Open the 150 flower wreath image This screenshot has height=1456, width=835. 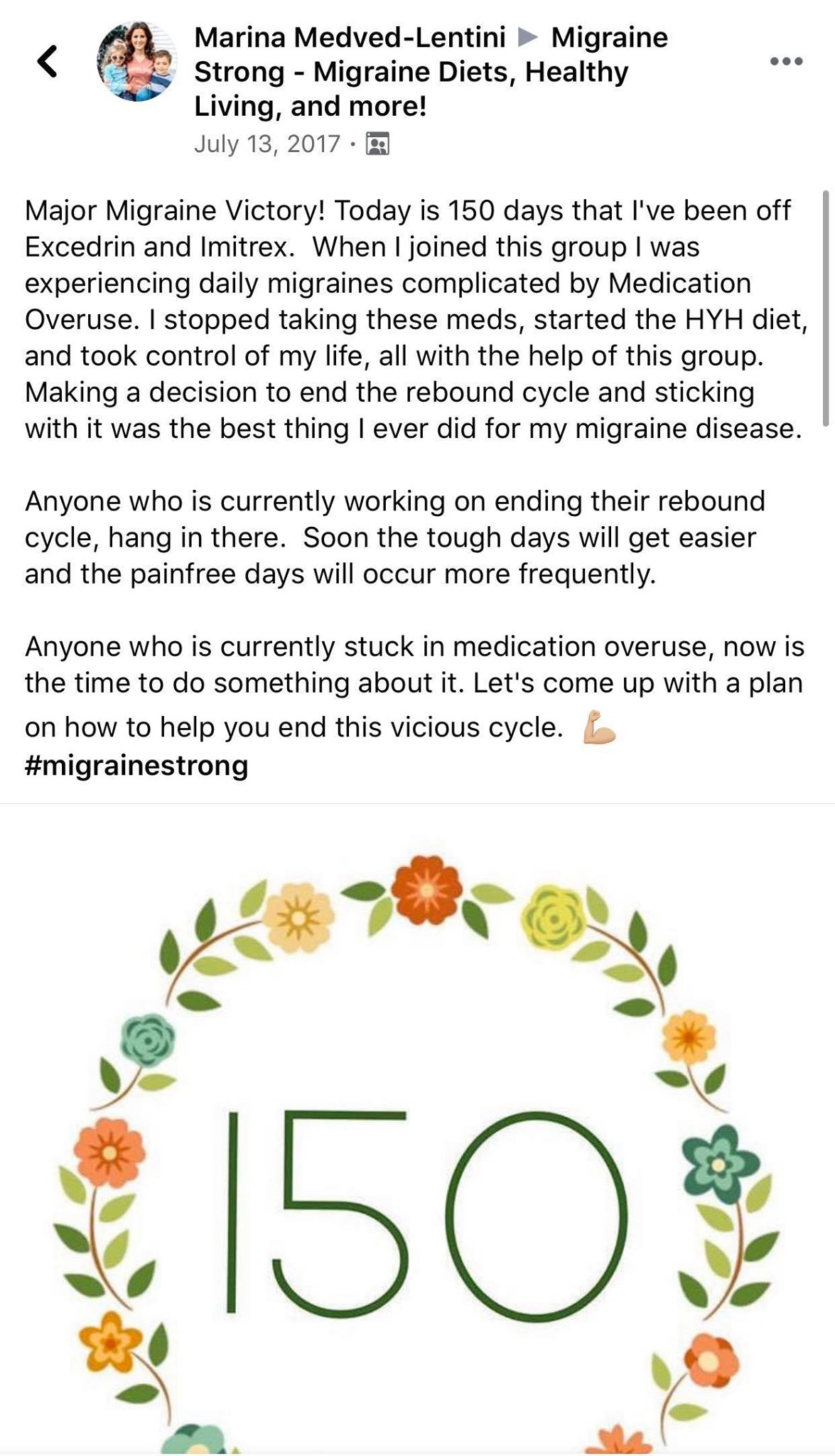tap(417, 1130)
